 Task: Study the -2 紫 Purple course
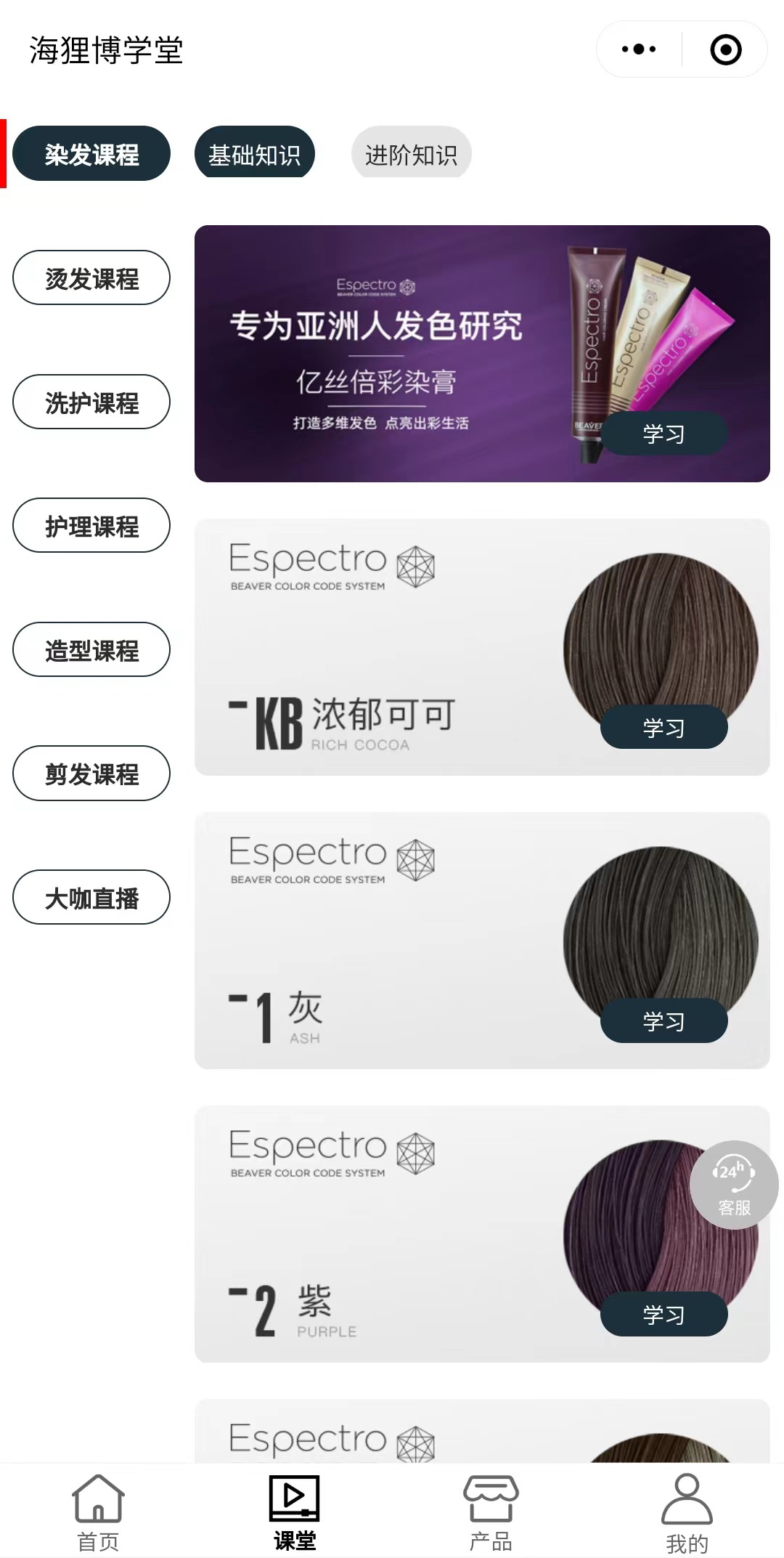[663, 1315]
